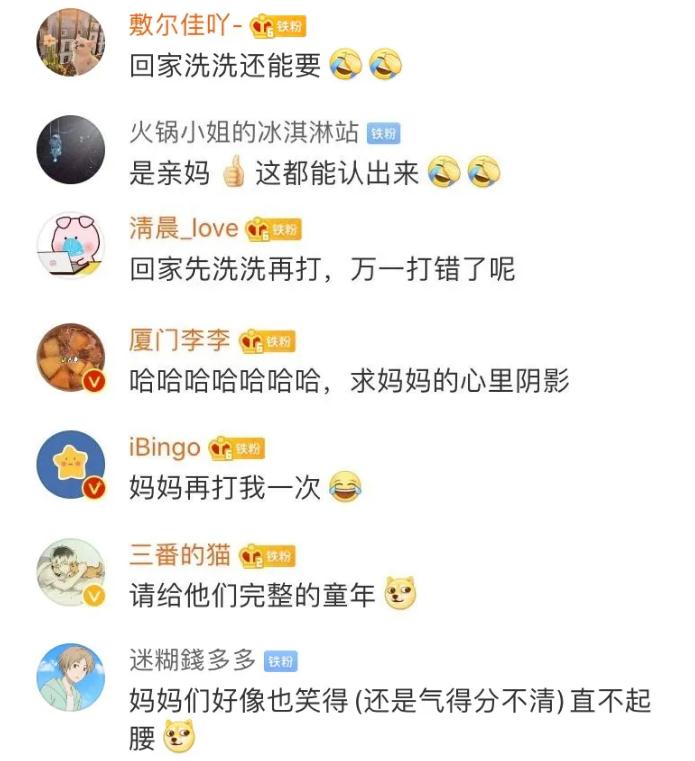Viewport: 695px width, 761px height.
Task: Open 敷尔佳吖-'s profile avatar
Action: point(71,43)
